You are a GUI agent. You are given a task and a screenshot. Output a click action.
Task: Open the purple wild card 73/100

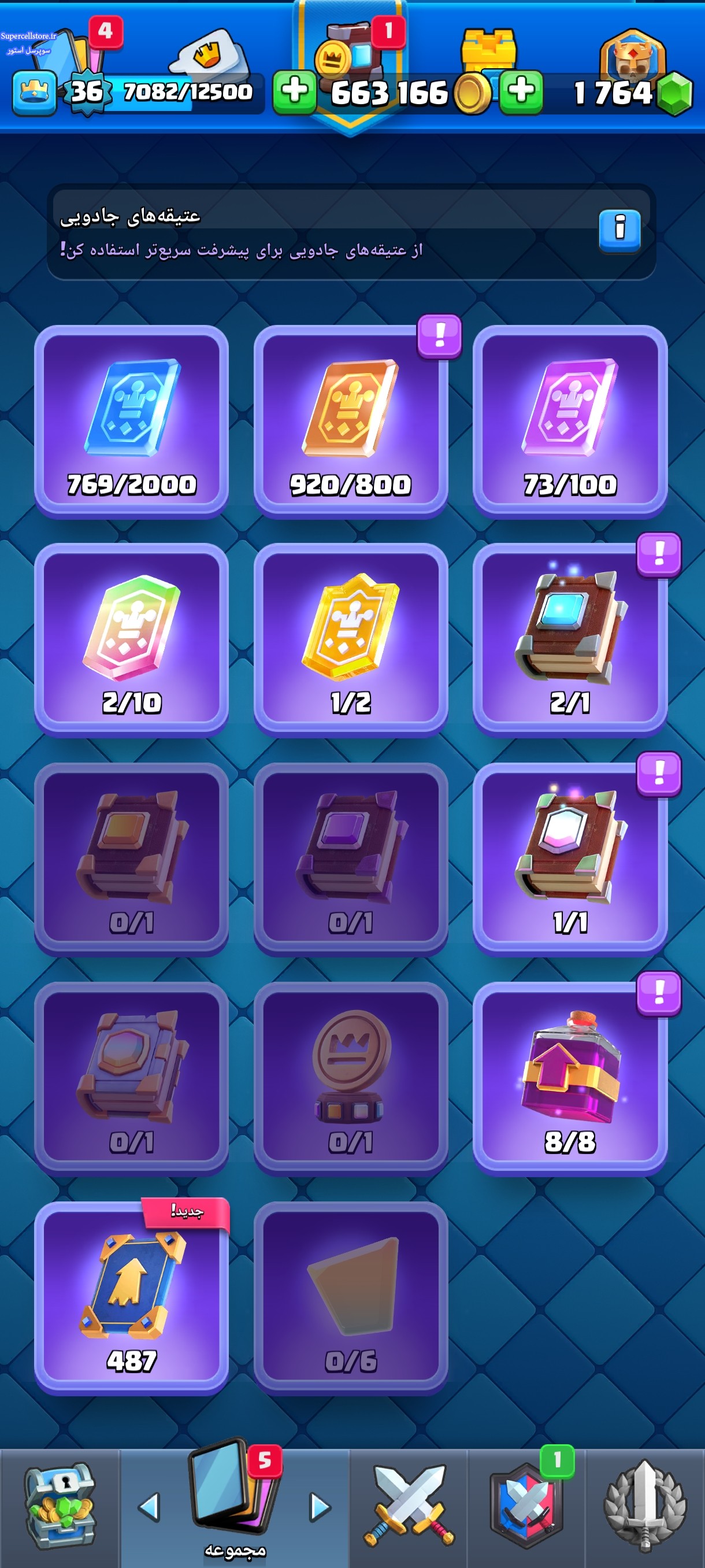point(570,421)
